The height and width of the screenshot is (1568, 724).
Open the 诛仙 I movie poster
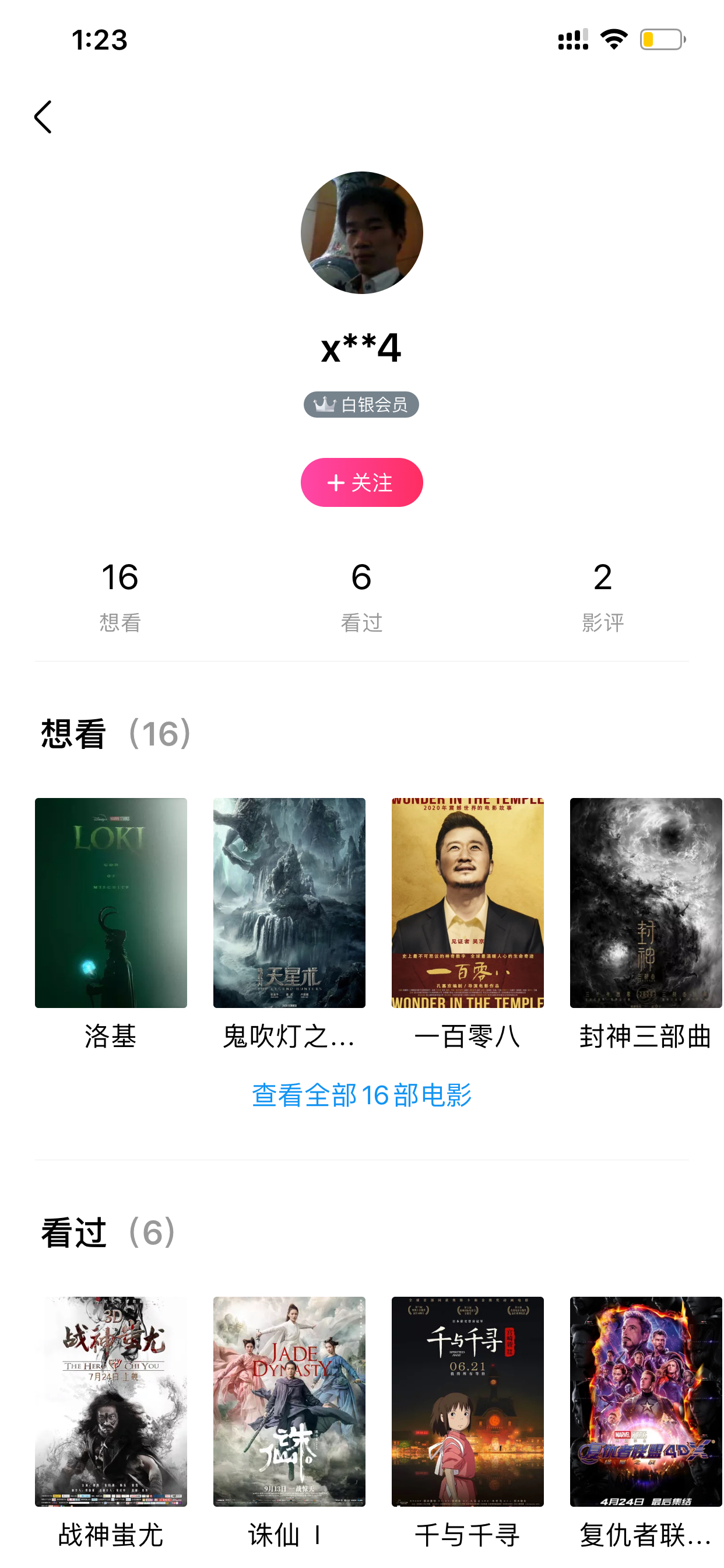pyautogui.click(x=289, y=1401)
